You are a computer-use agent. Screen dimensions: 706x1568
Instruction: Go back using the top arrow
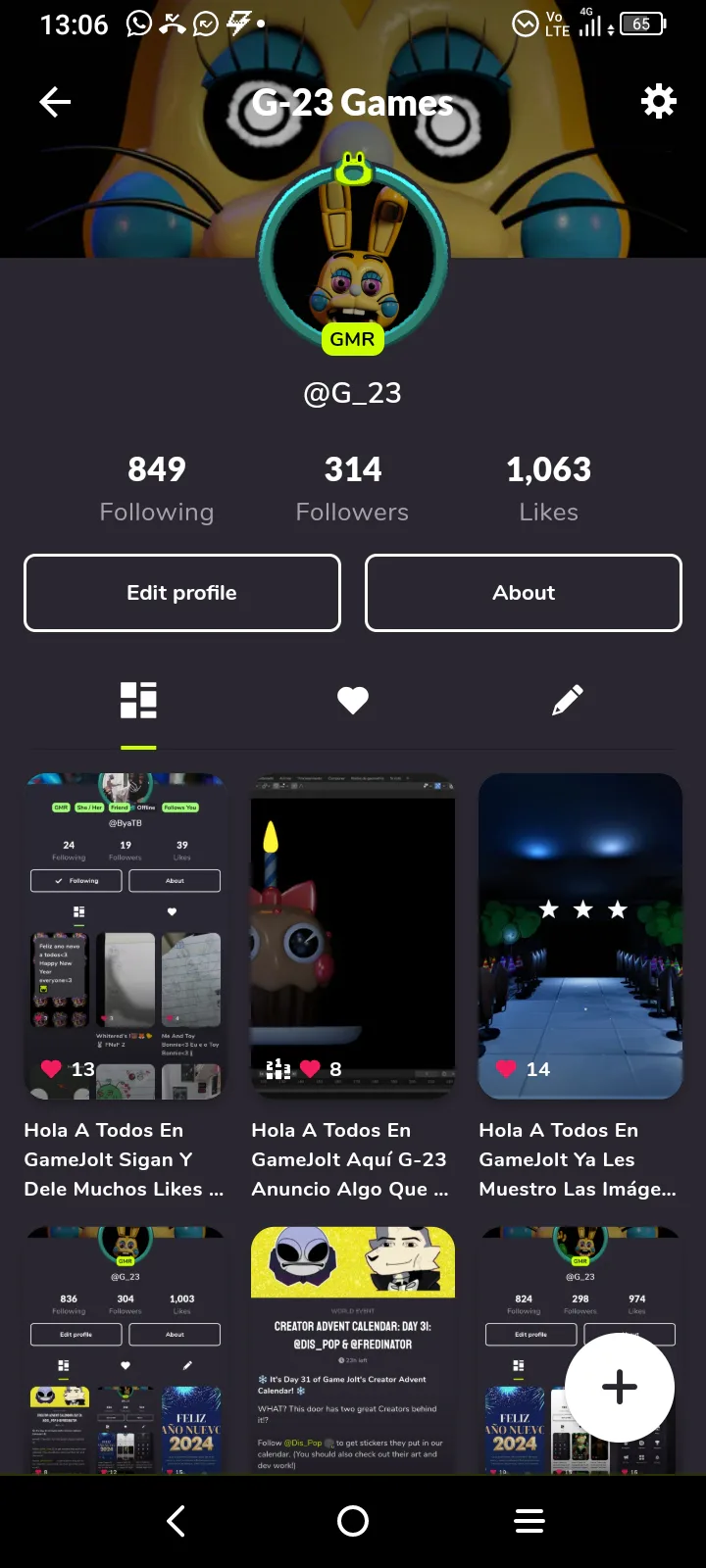(x=55, y=102)
